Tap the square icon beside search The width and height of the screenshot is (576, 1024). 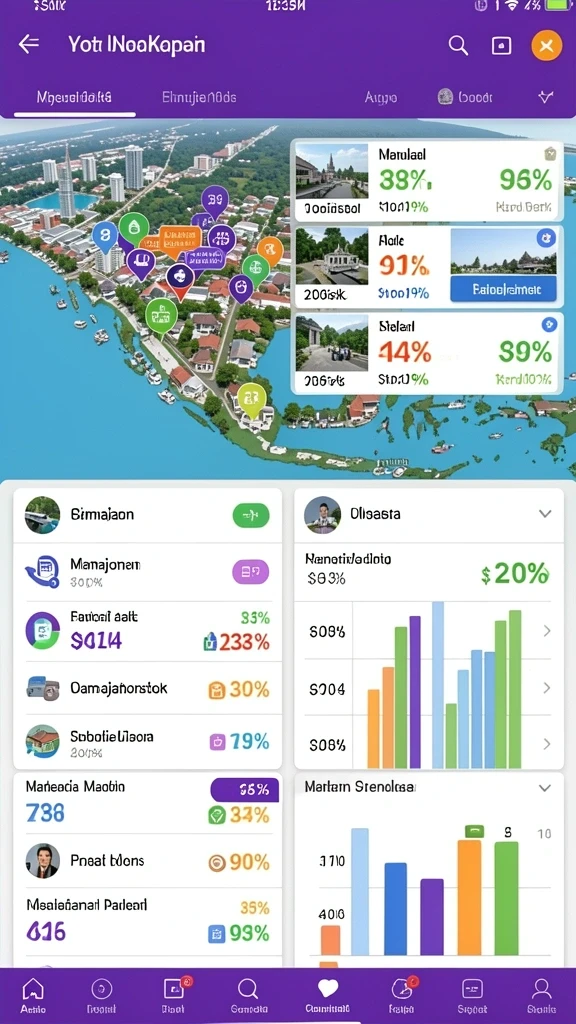pyautogui.click(x=502, y=46)
